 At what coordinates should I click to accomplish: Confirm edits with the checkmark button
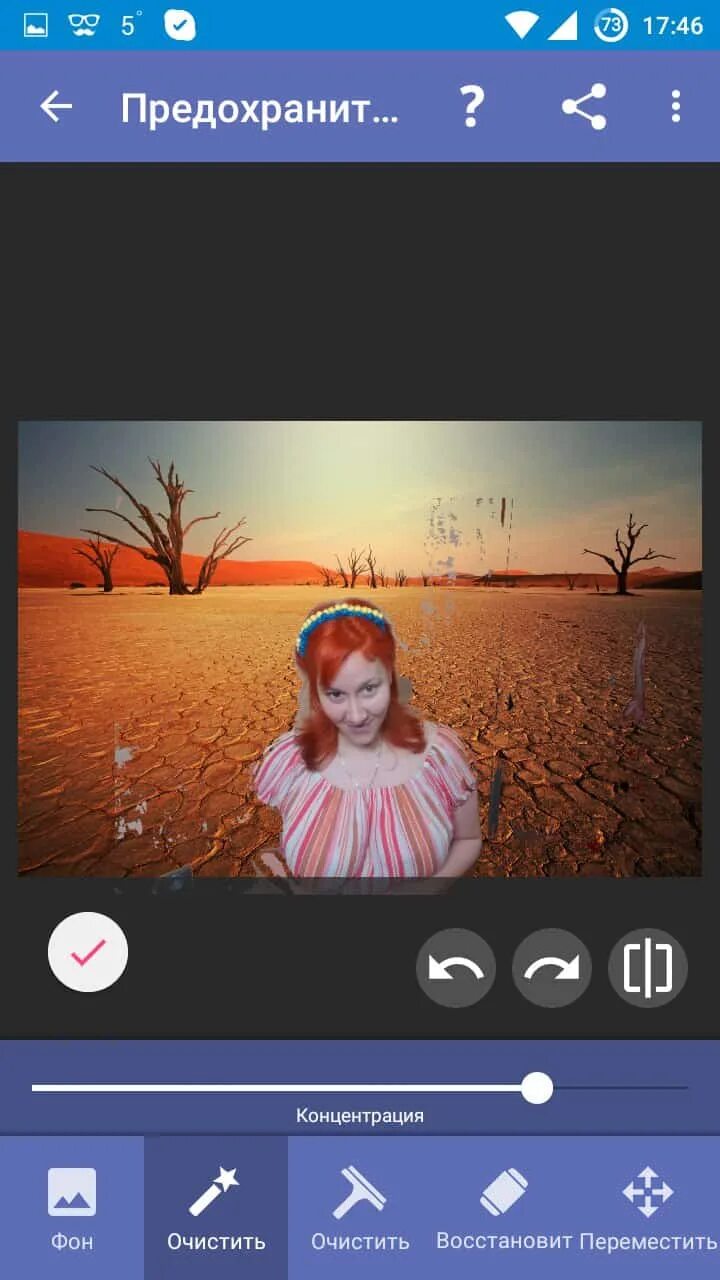tap(88, 952)
